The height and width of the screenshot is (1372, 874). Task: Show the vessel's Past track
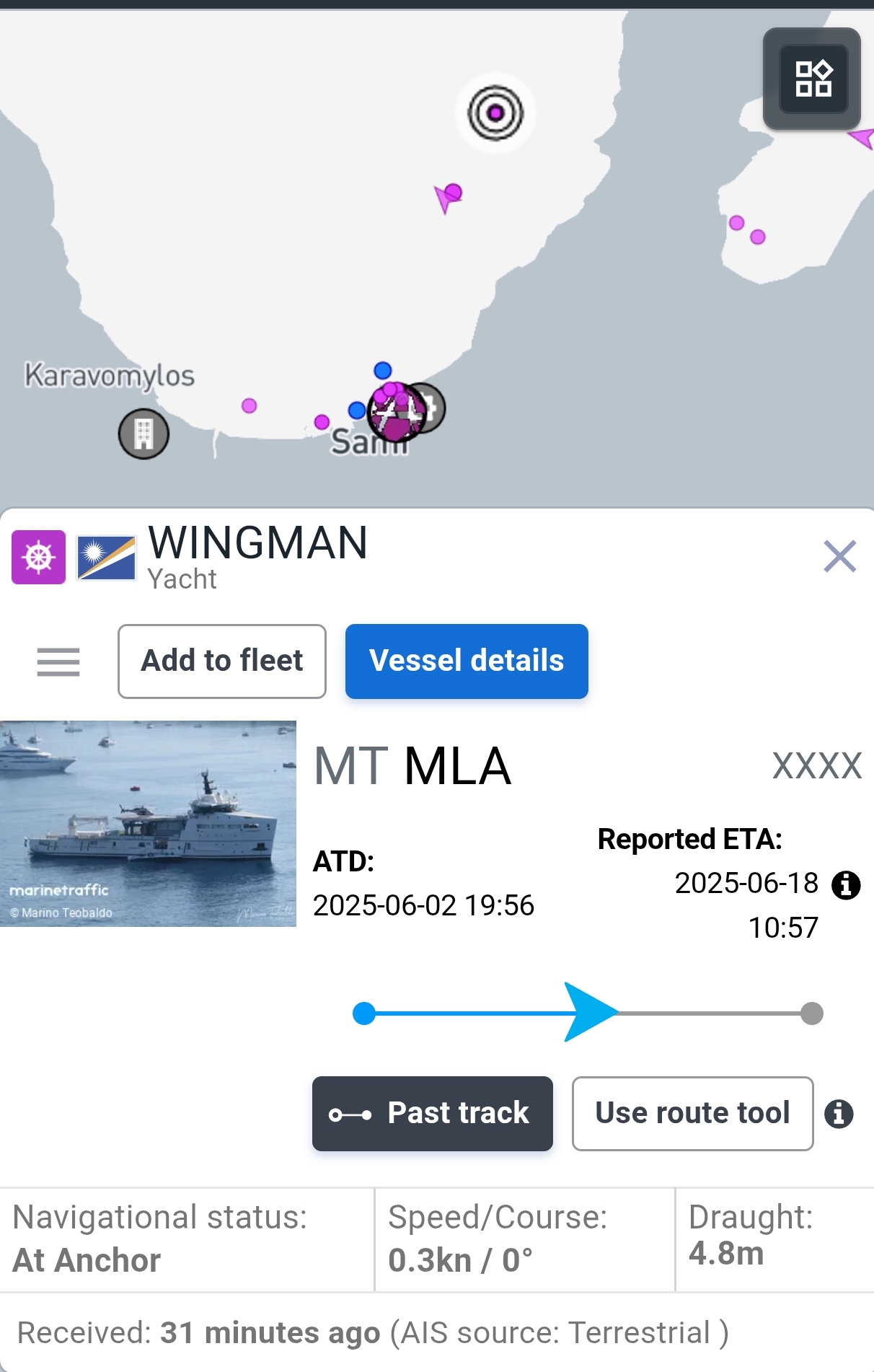[x=432, y=1113]
